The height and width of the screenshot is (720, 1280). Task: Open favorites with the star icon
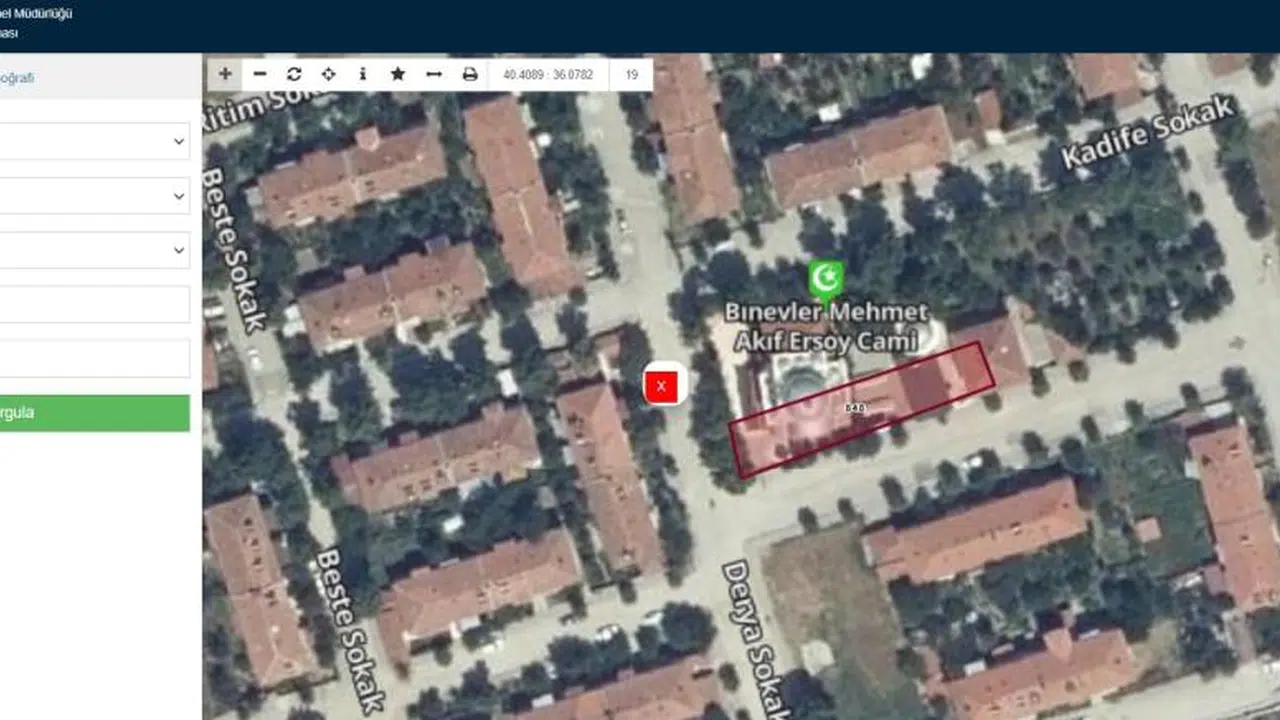point(397,74)
